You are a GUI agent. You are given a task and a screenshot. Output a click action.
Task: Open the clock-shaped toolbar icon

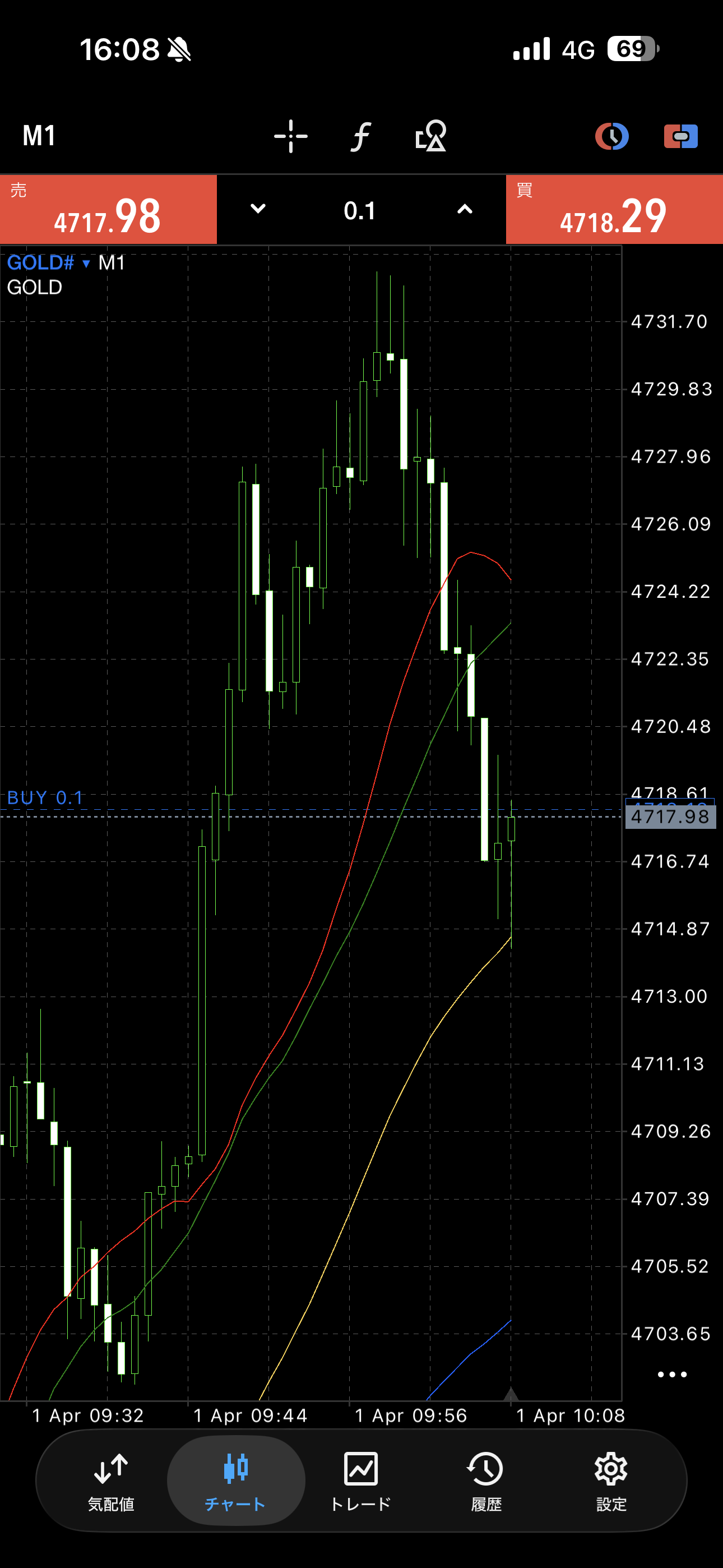tap(611, 136)
